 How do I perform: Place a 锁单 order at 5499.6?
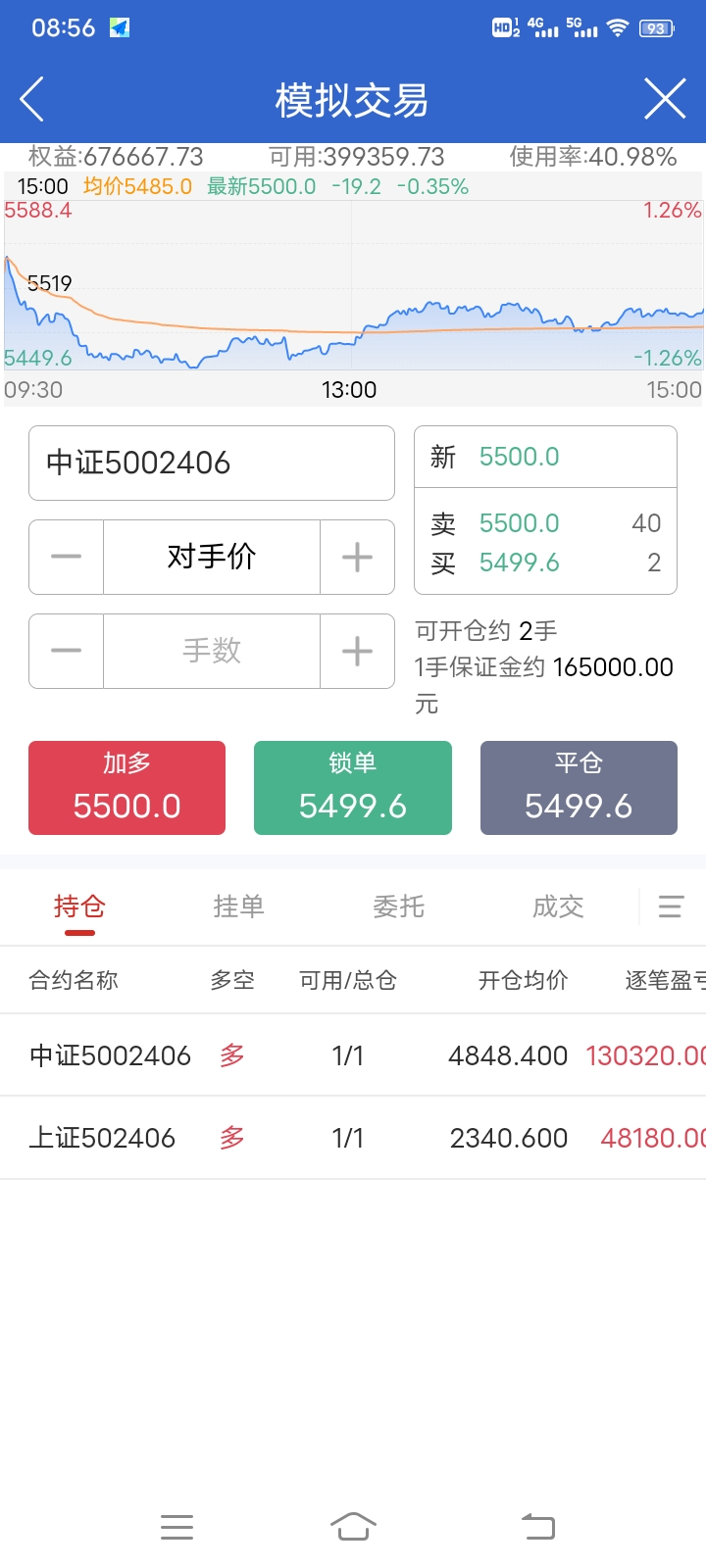[x=353, y=788]
